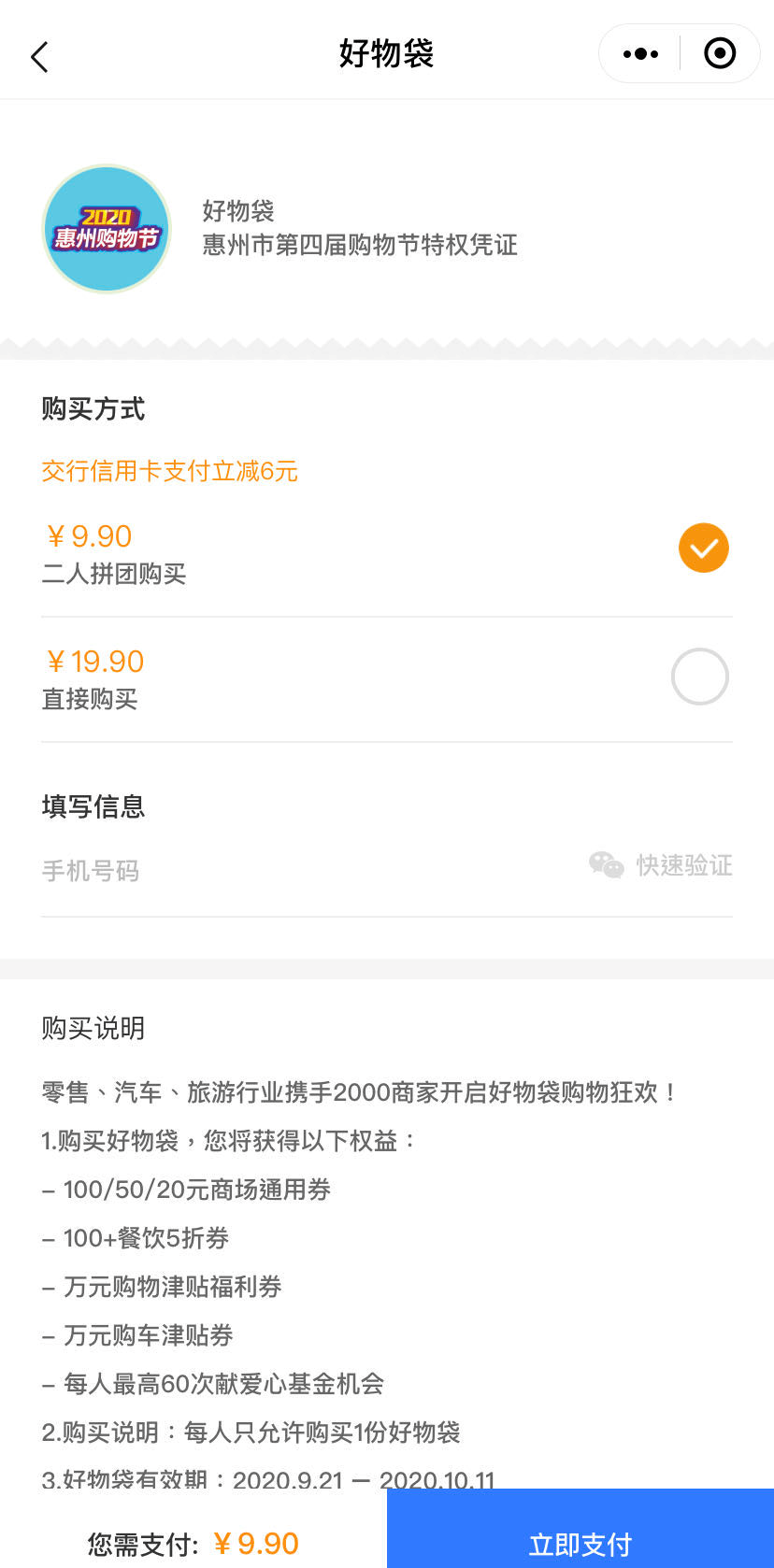Open the three-dot mini program menu
The image size is (774, 1568).
pyautogui.click(x=640, y=54)
